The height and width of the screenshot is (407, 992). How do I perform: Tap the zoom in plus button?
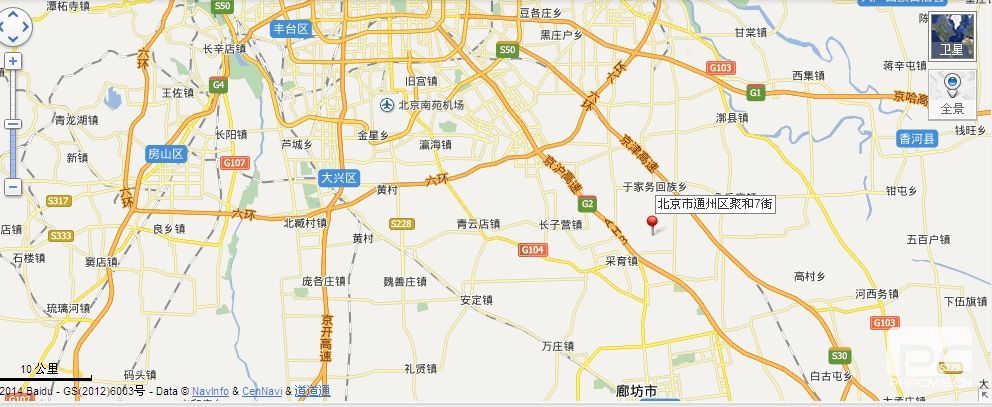13,60
